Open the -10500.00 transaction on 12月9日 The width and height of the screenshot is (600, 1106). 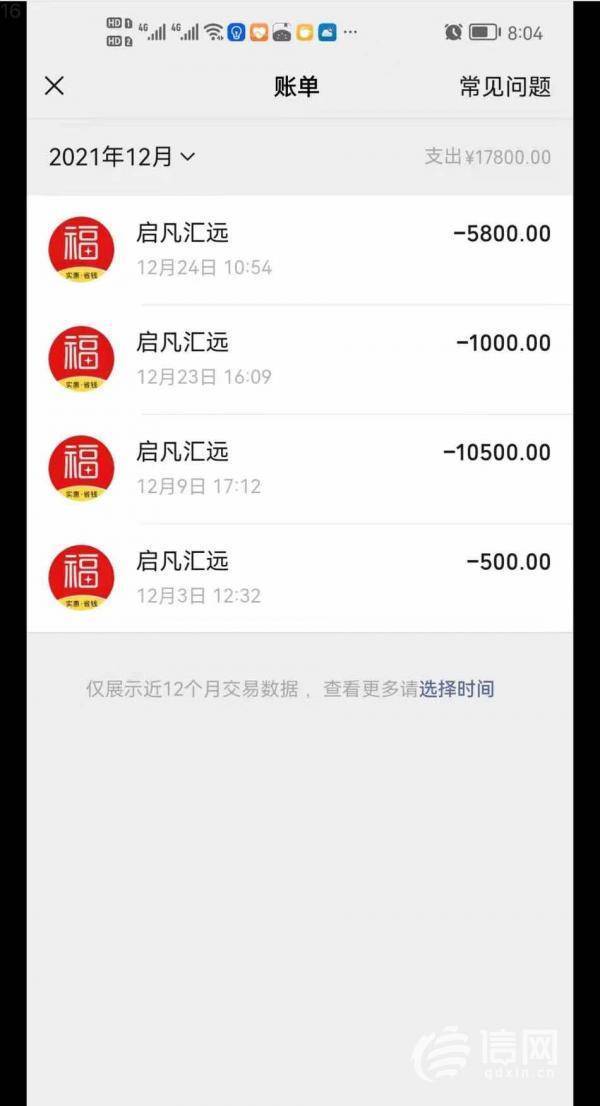(x=300, y=468)
